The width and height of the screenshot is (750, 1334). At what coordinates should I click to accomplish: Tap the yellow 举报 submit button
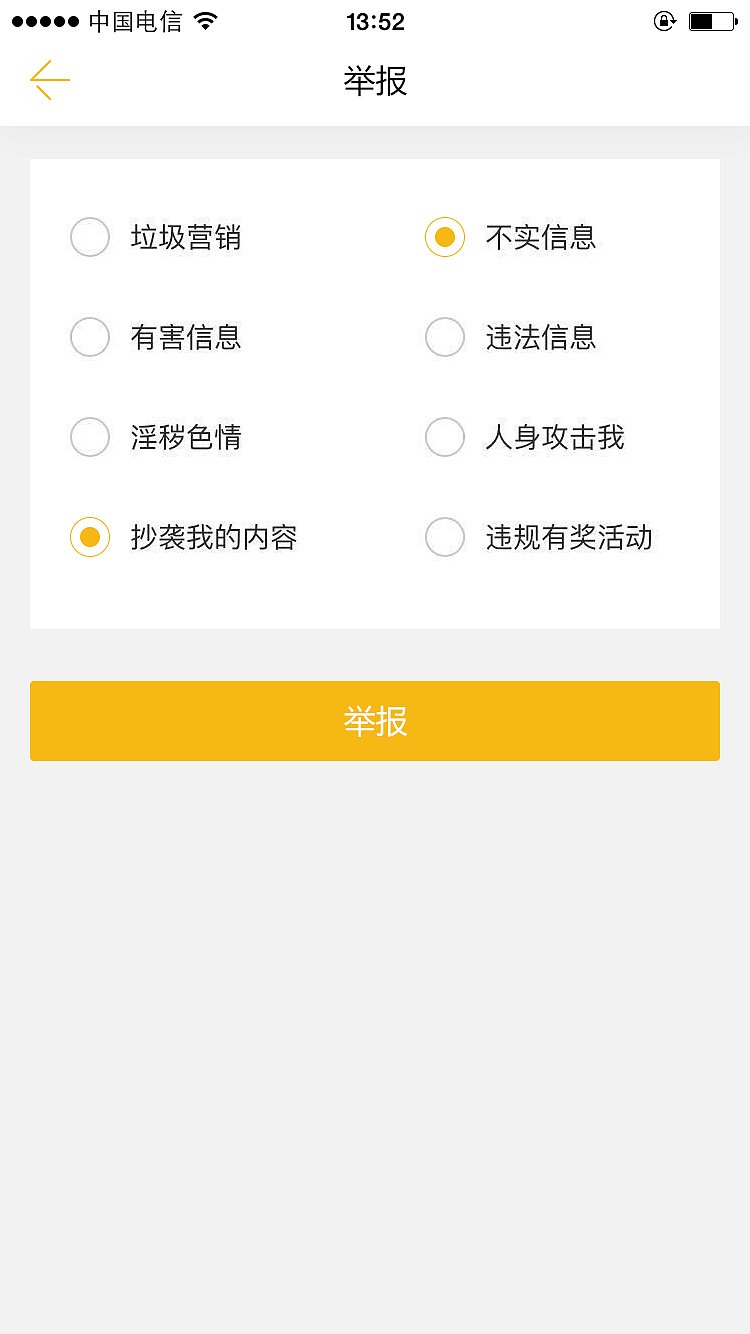tap(375, 721)
